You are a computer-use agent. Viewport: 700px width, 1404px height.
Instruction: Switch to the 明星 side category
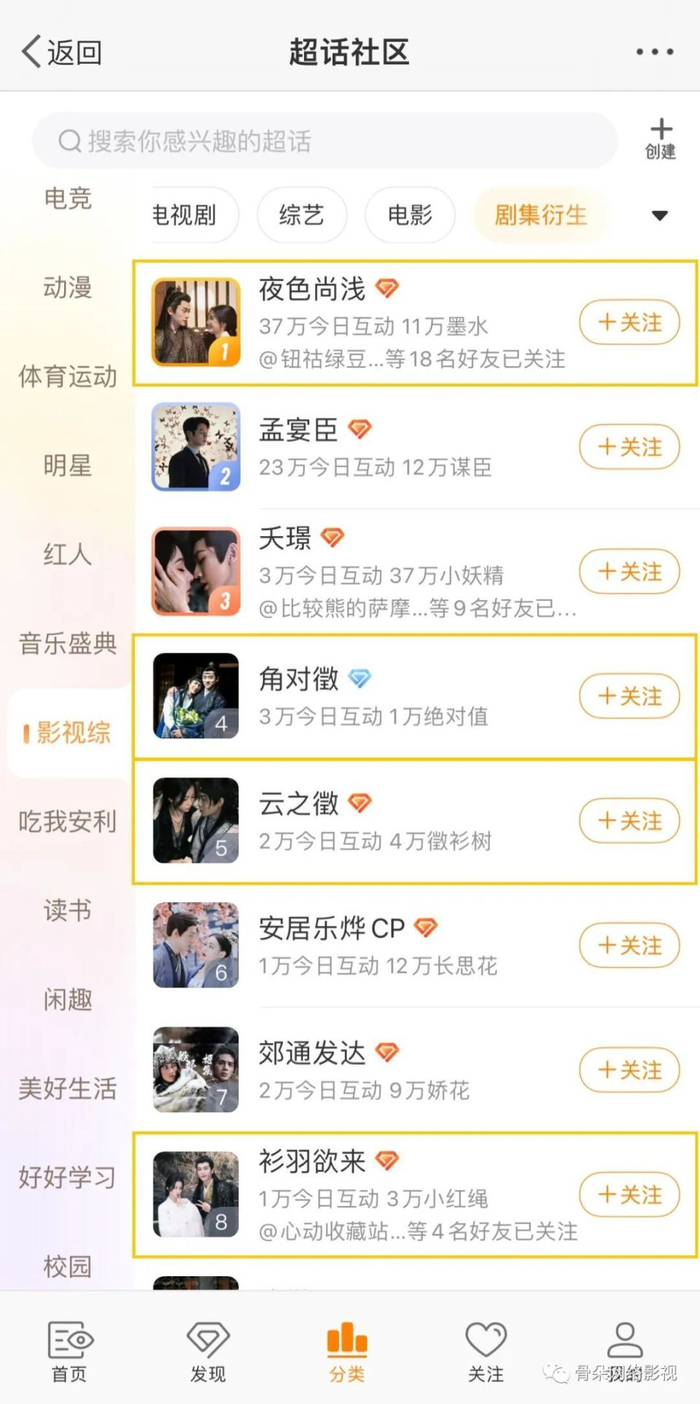67,465
